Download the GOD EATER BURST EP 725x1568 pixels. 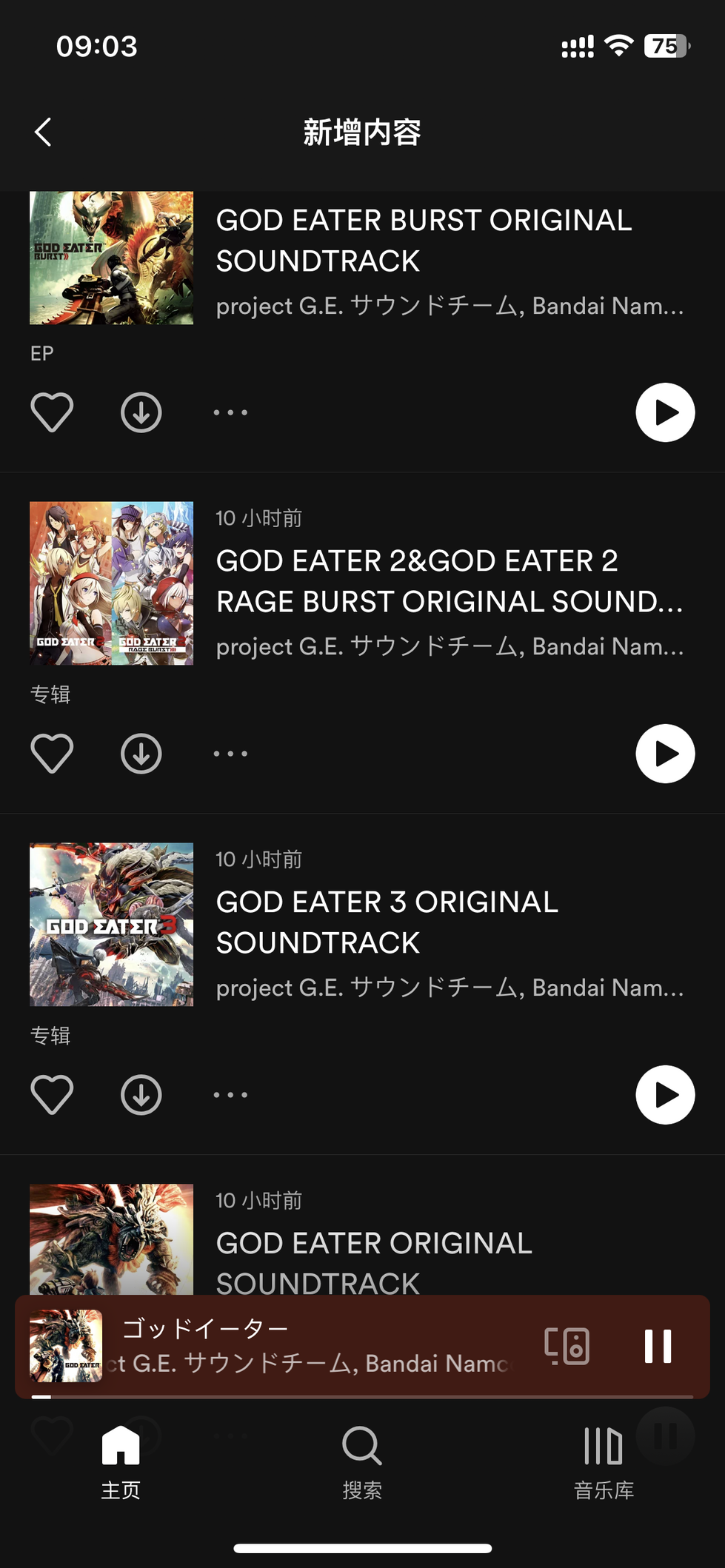141,412
